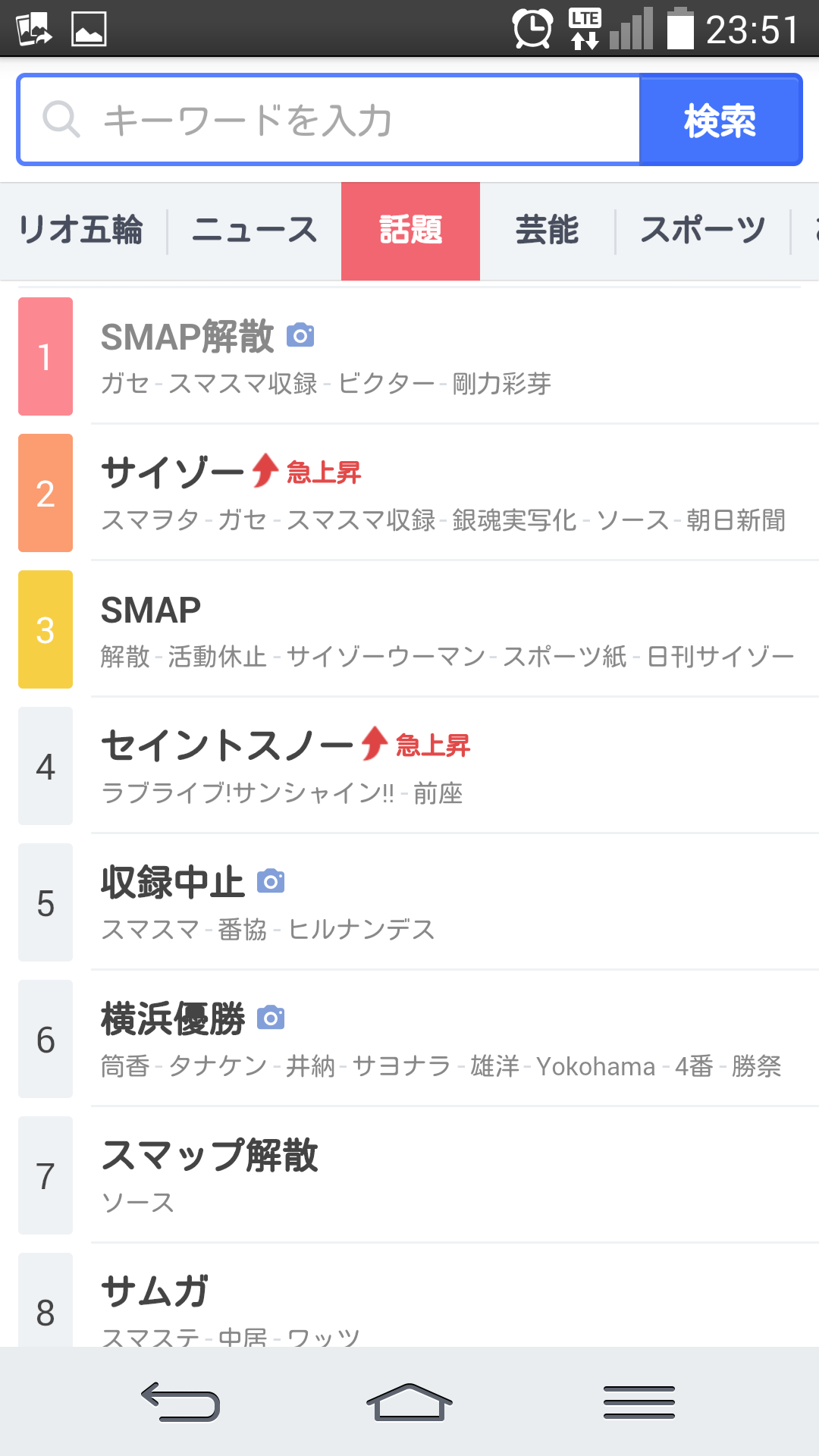
Task: Go to the home screen
Action: coord(409,1401)
